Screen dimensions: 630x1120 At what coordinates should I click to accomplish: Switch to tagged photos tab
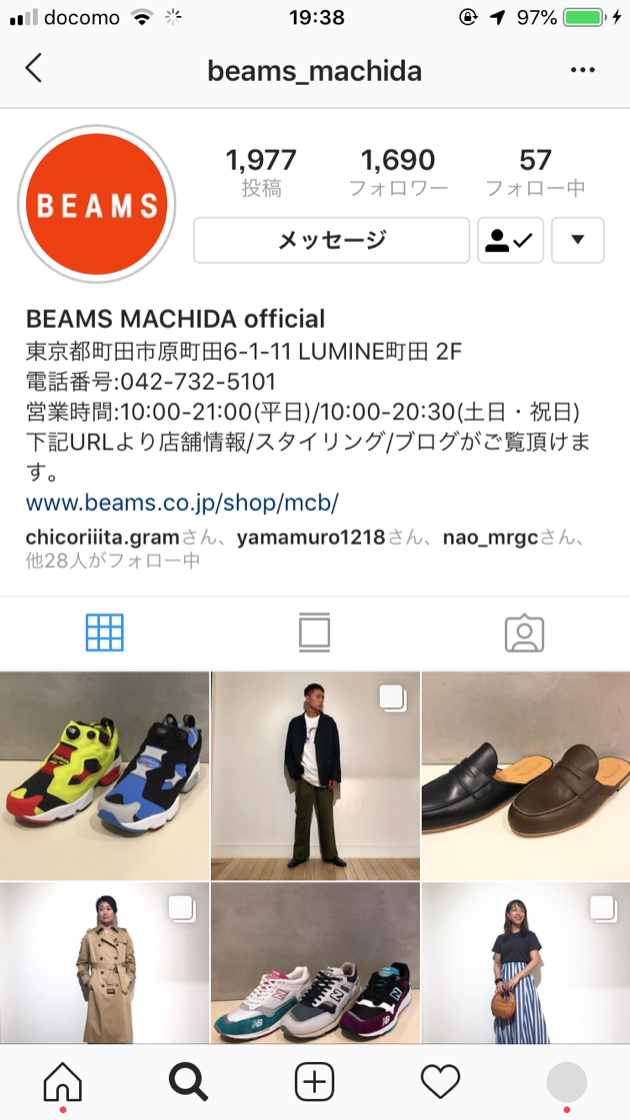pyautogui.click(x=524, y=632)
